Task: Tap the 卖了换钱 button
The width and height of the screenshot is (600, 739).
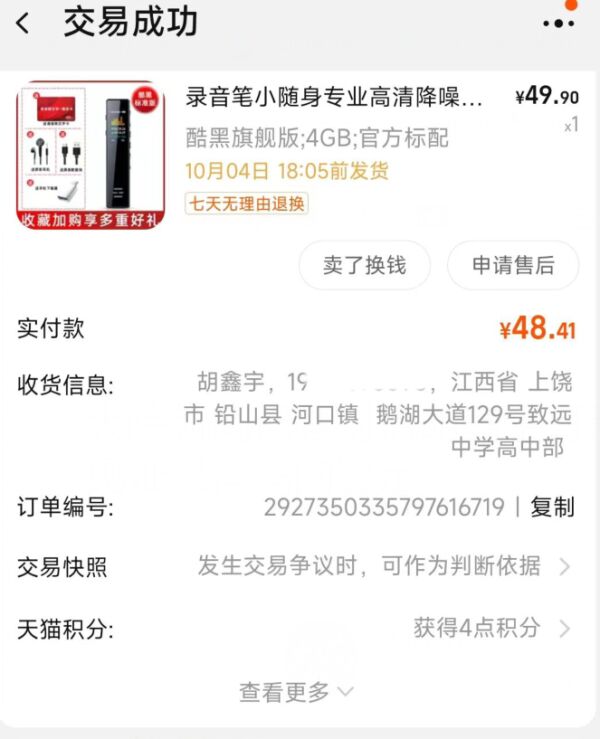Action: 364,266
